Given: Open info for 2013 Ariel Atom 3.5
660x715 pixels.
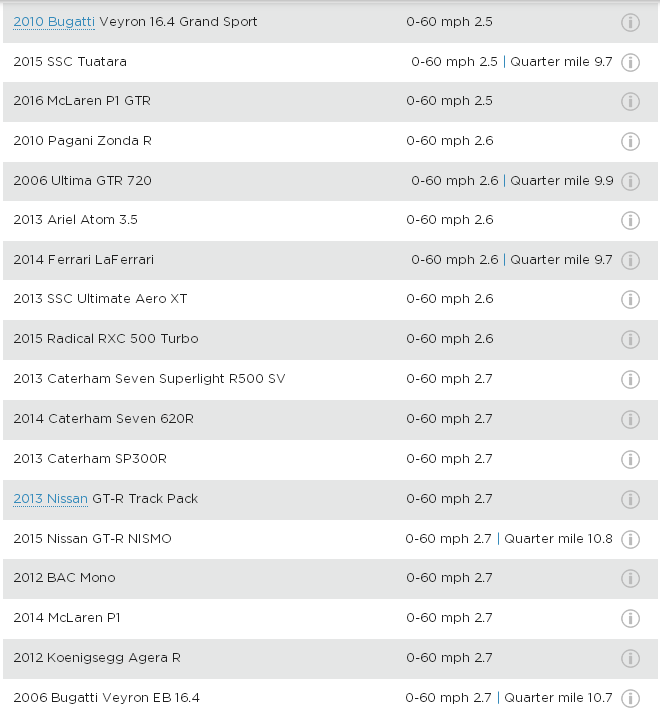Looking at the screenshot, I should pos(630,220).
